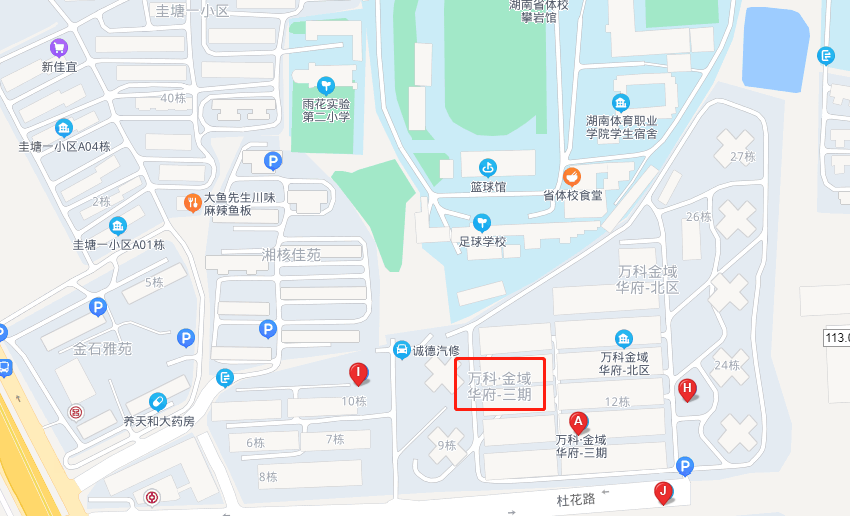Select red map marker H
Screen dimensions: 850x516
687,389
